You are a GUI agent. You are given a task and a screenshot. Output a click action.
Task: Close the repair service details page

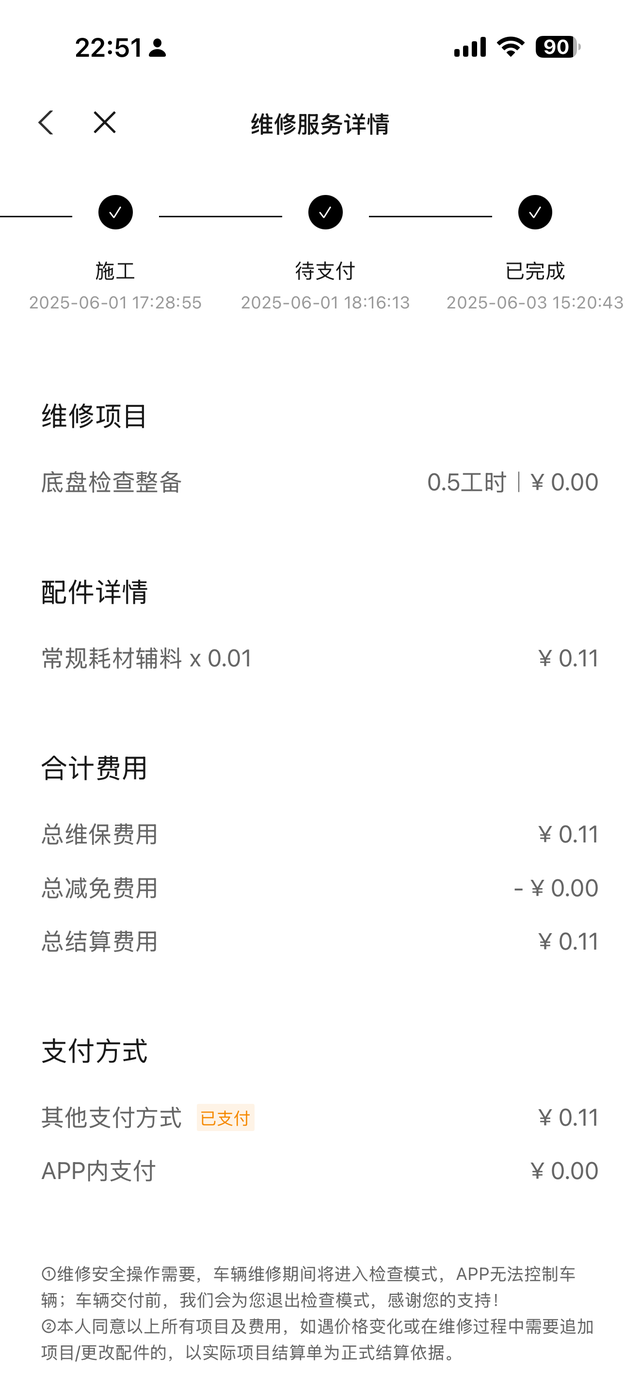click(105, 123)
